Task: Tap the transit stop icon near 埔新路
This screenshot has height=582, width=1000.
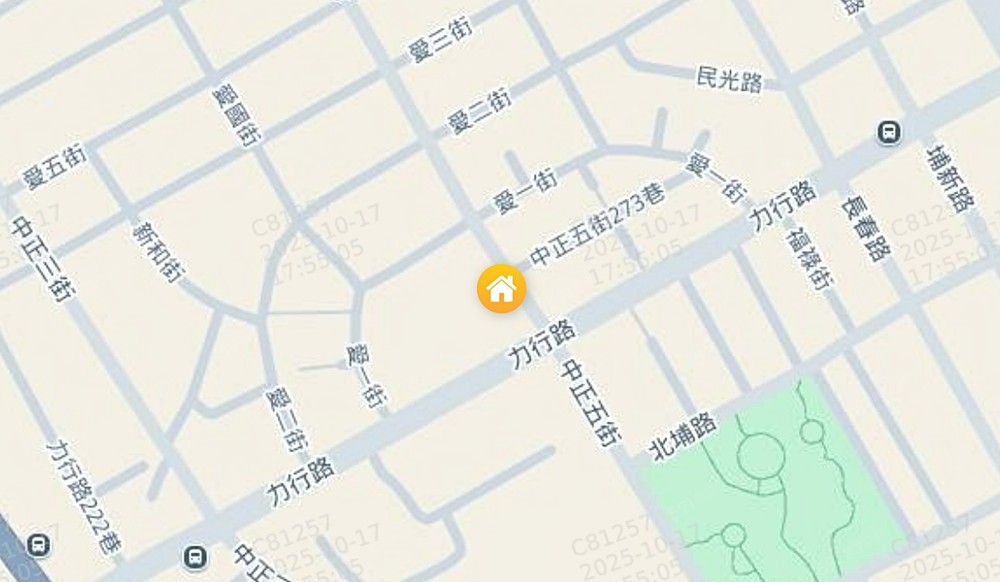Action: [x=888, y=131]
